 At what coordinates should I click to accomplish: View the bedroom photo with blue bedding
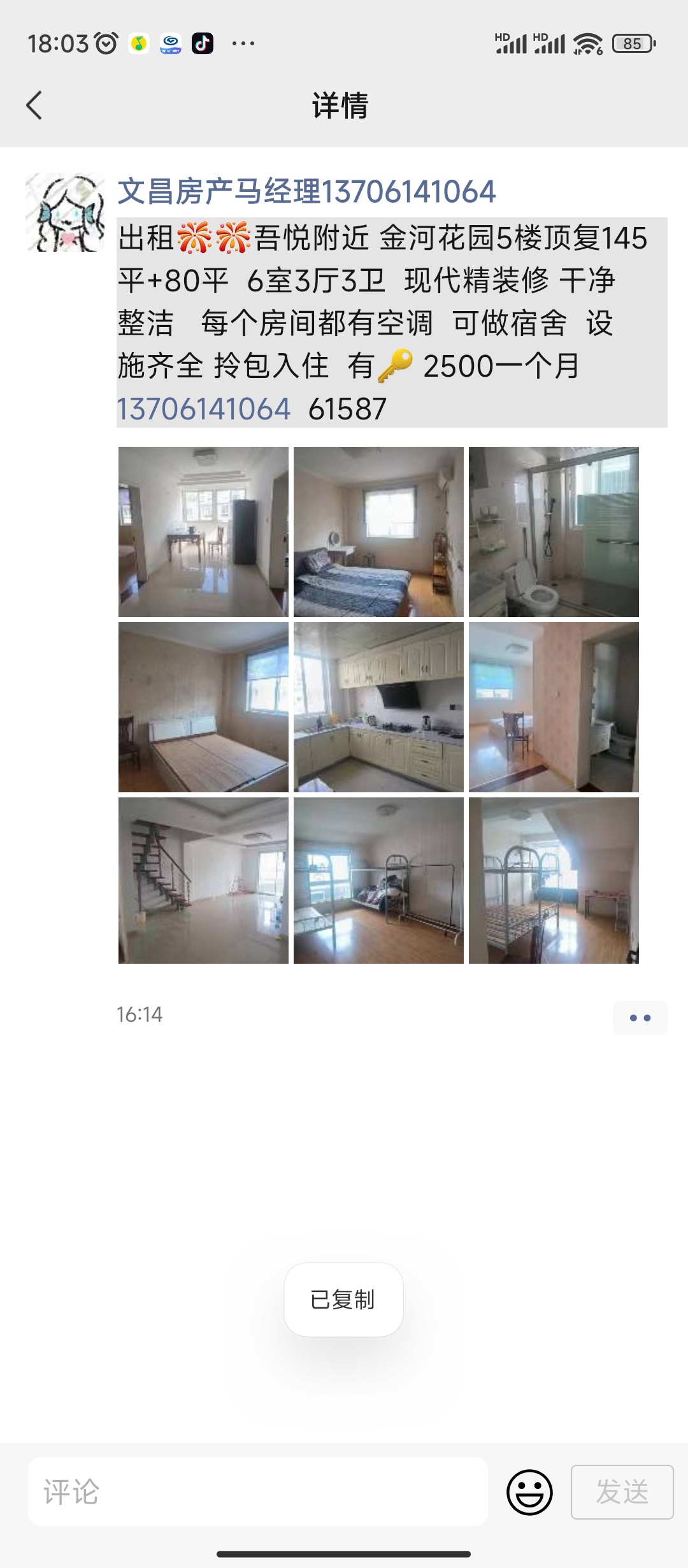click(378, 532)
